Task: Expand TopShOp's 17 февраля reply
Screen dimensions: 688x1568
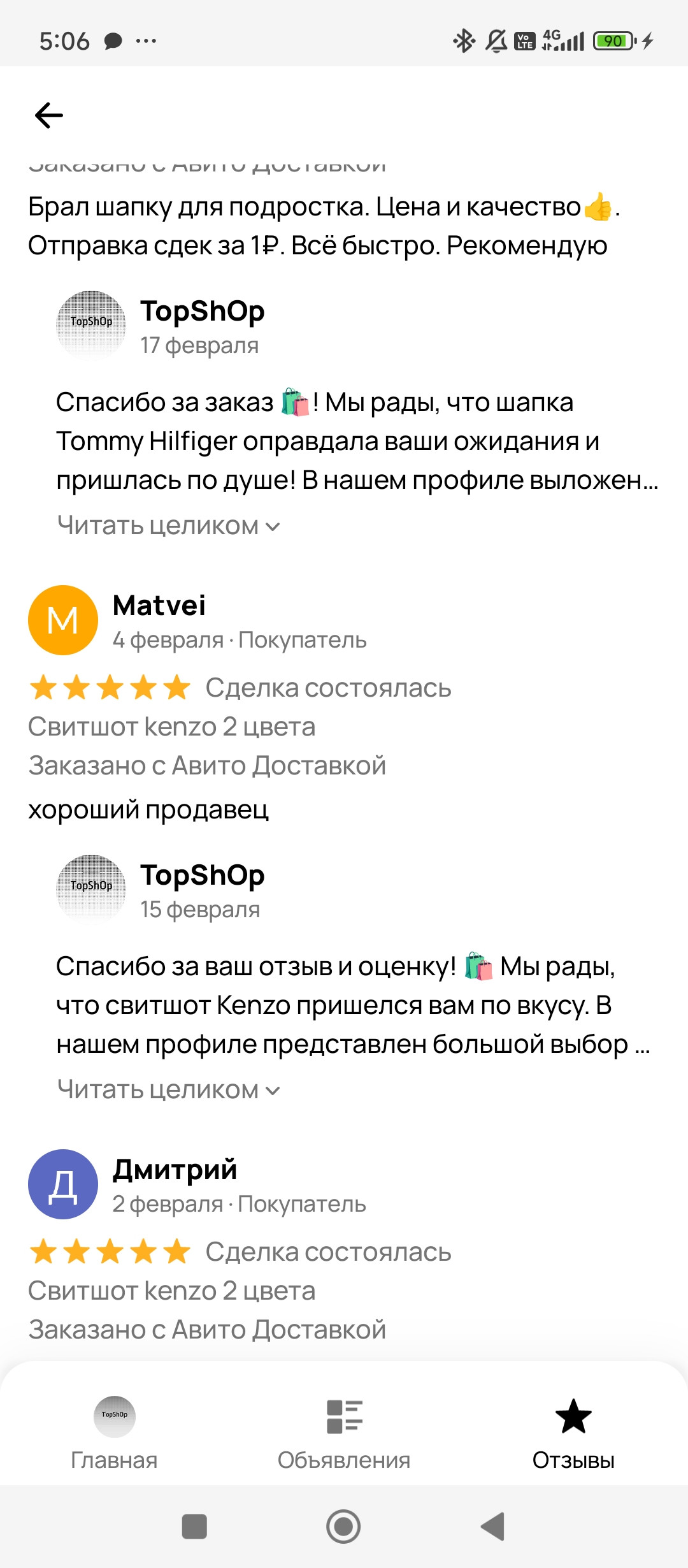Action: [x=169, y=526]
